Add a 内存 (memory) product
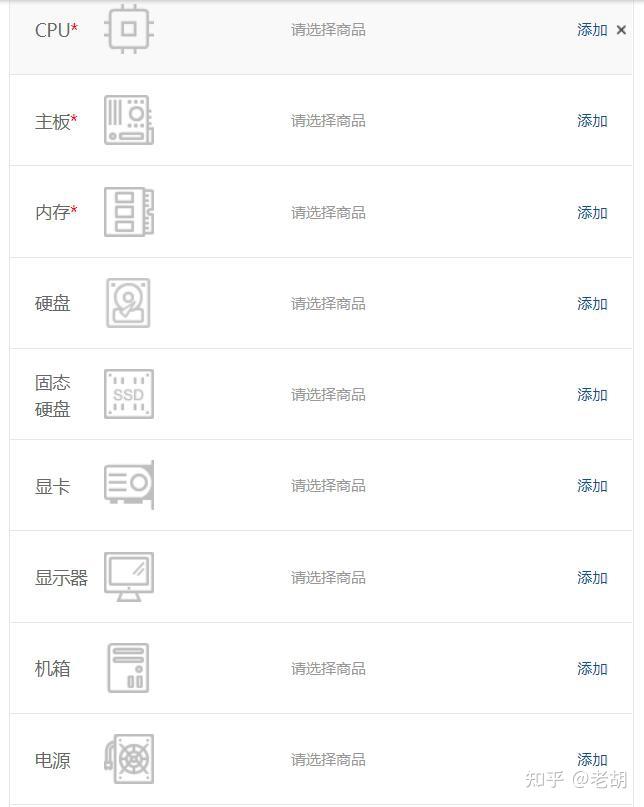 click(x=592, y=213)
